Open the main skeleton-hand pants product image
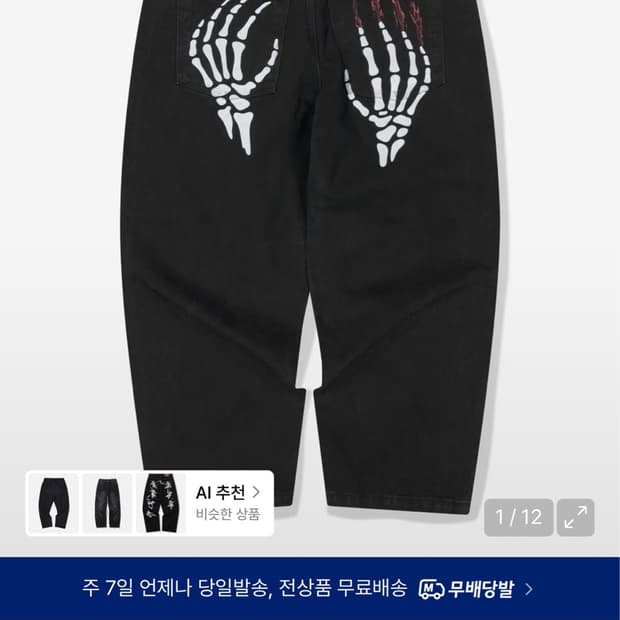The width and height of the screenshot is (620, 620). [310, 253]
